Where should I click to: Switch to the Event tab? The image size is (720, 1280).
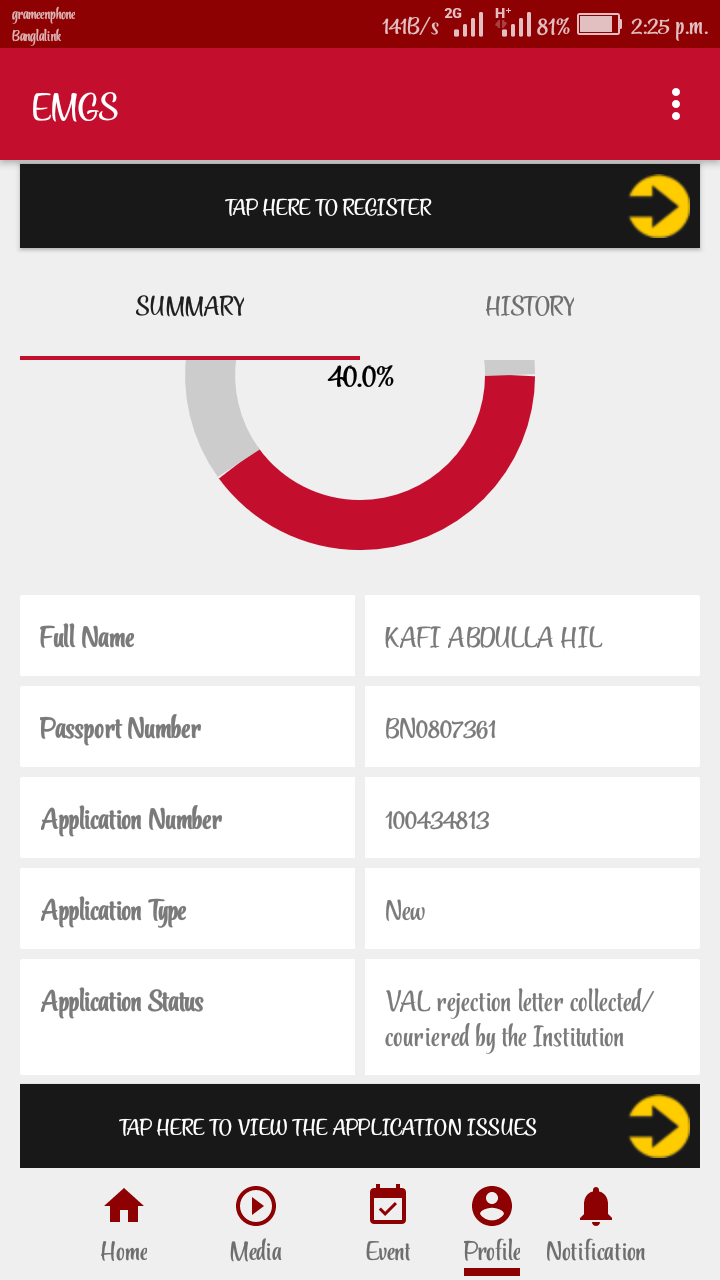pos(388,1224)
